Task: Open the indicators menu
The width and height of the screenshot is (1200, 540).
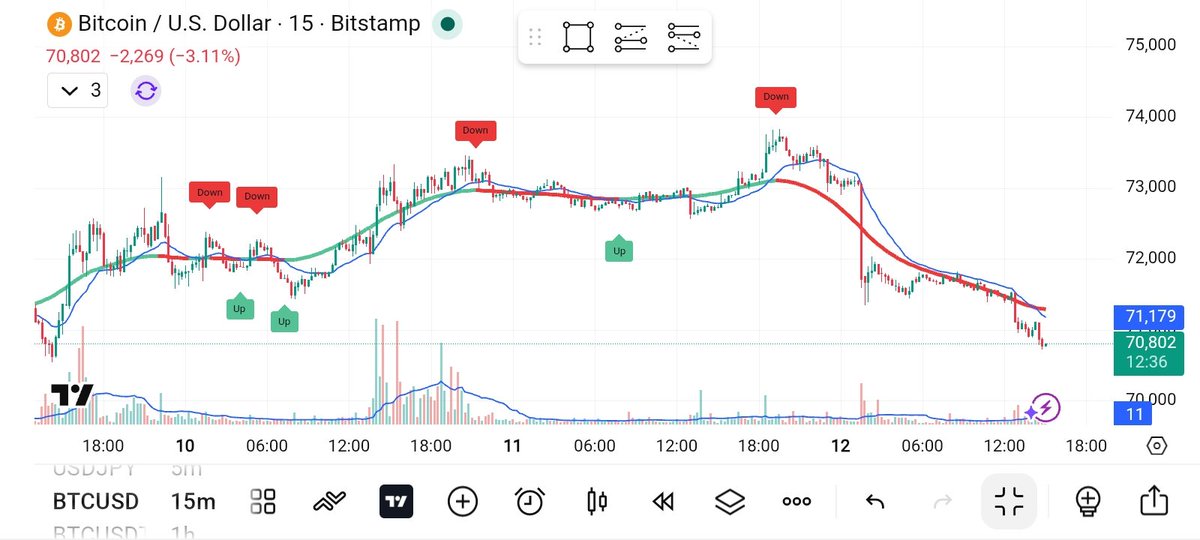Action: (x=329, y=501)
